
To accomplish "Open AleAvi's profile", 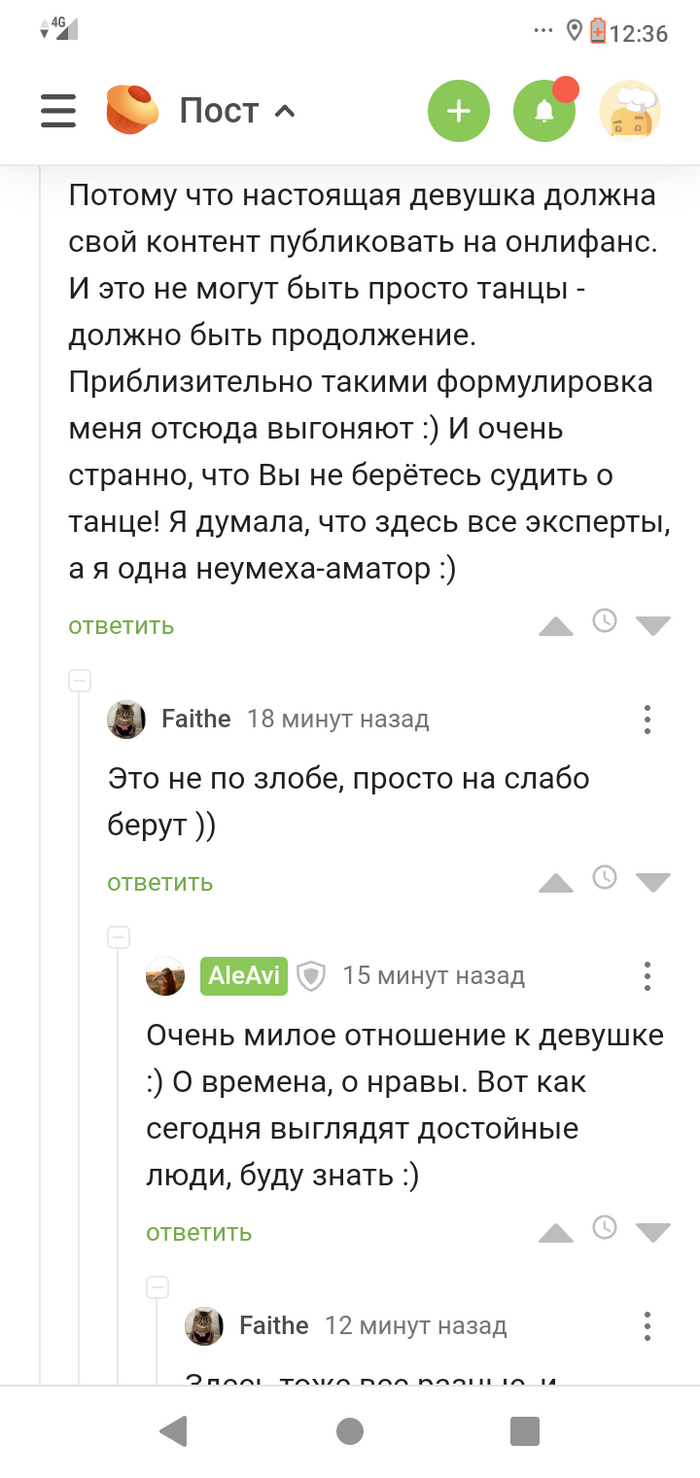I will coord(244,975).
